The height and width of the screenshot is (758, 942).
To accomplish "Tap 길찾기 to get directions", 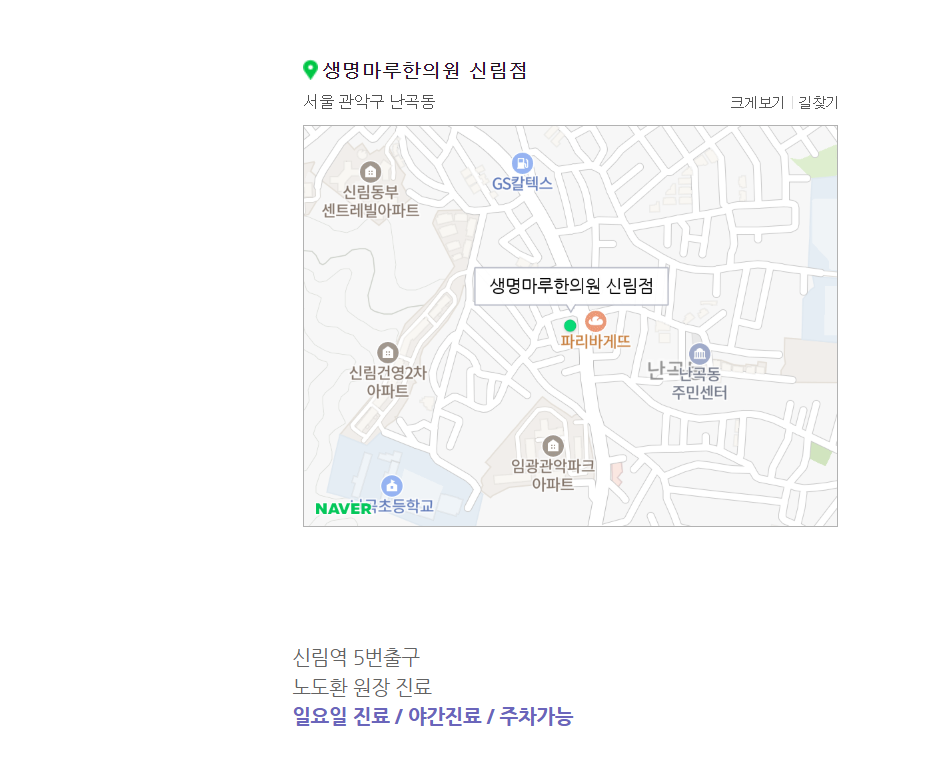I will pyautogui.click(x=818, y=102).
